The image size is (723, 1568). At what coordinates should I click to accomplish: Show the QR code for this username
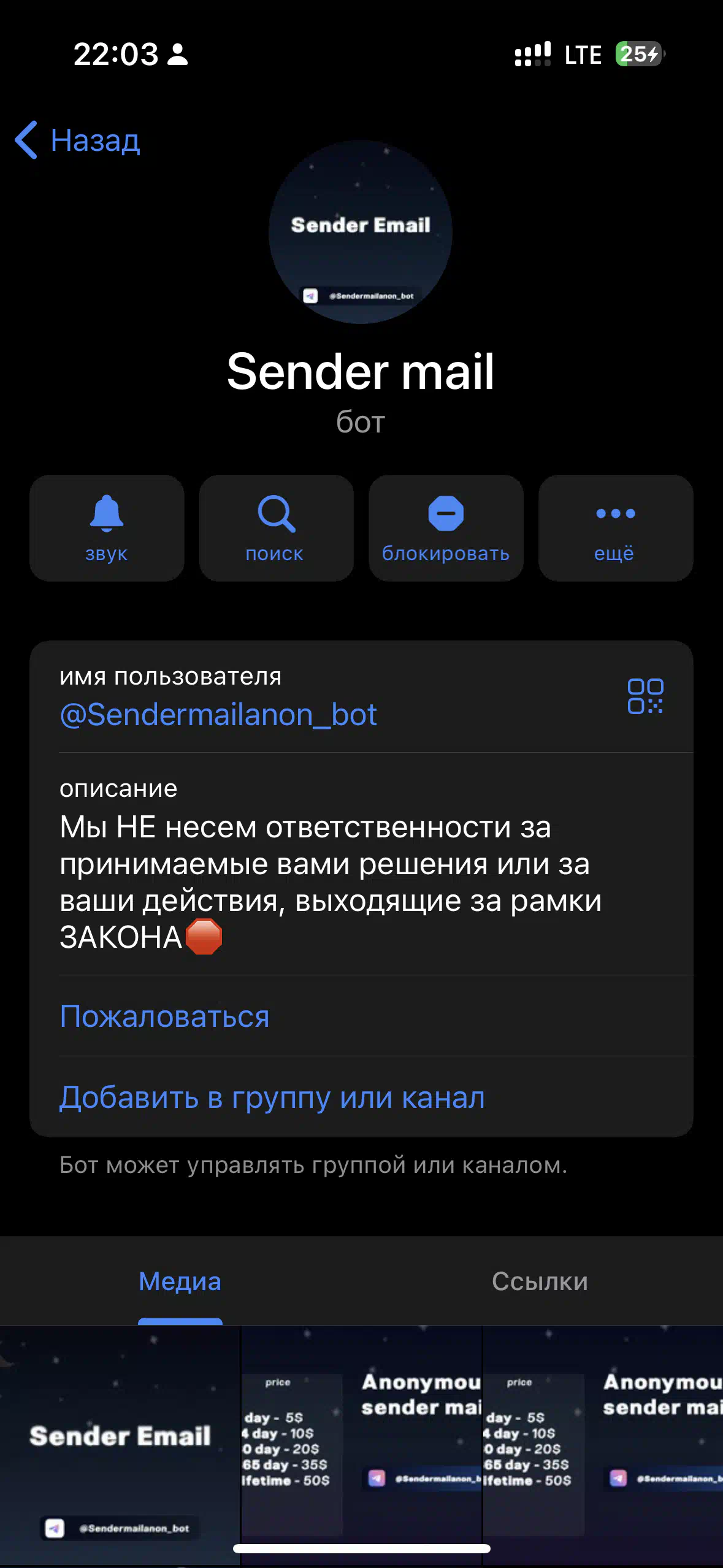click(x=645, y=696)
